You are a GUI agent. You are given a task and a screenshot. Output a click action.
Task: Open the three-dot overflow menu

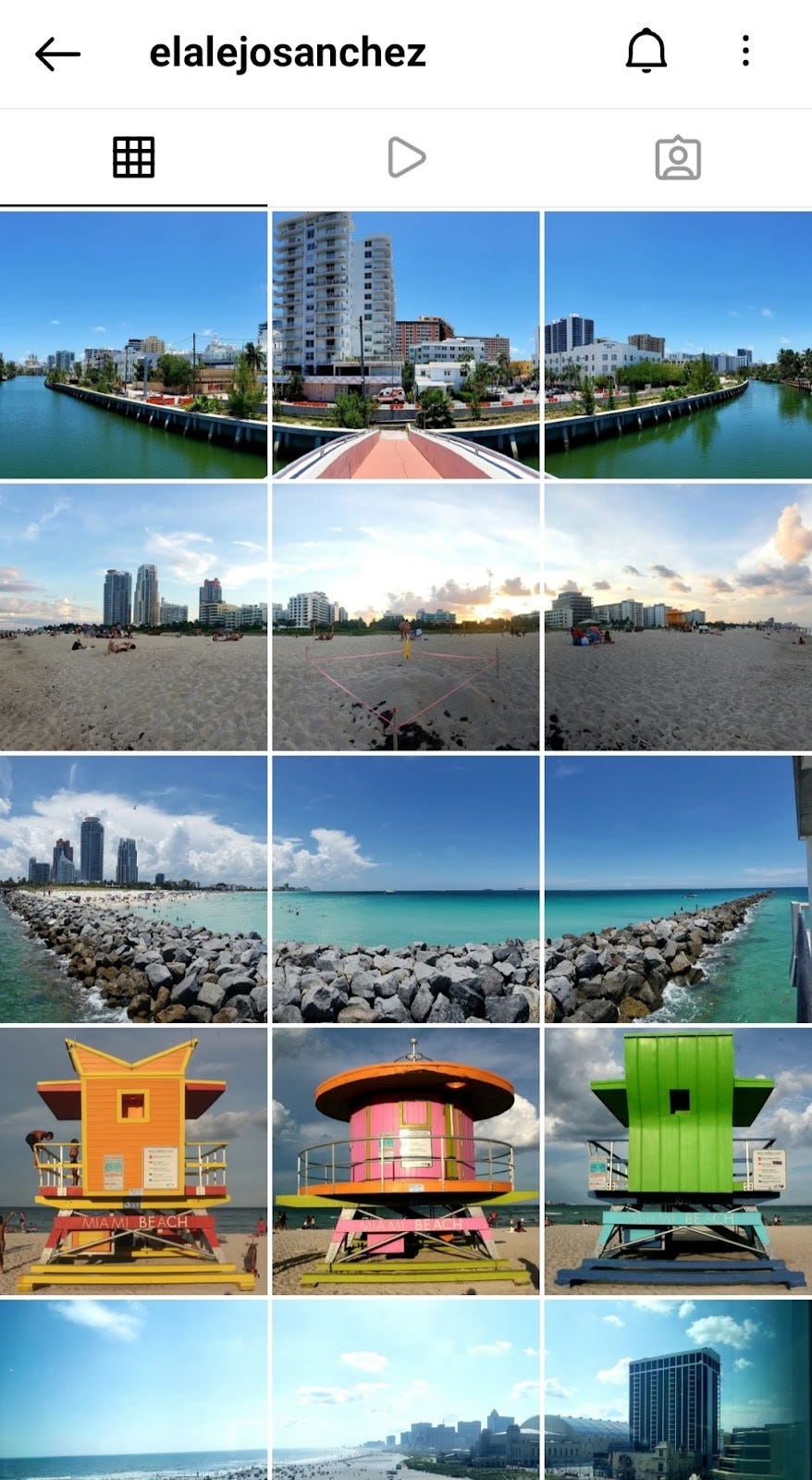(x=744, y=52)
